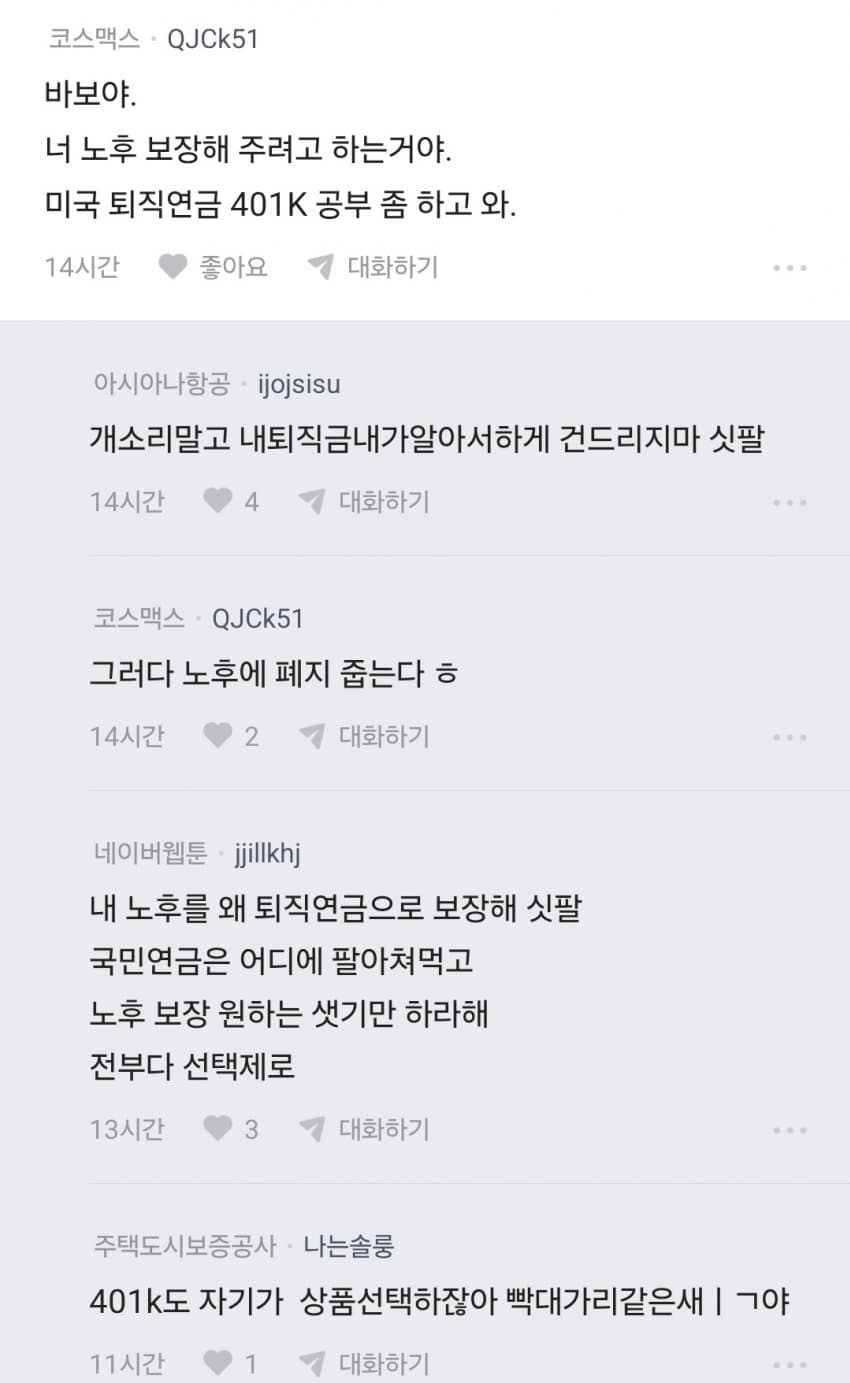Like ijojsisu's reply from 아시아나항공
The width and height of the screenshot is (850, 1383).
point(230,501)
